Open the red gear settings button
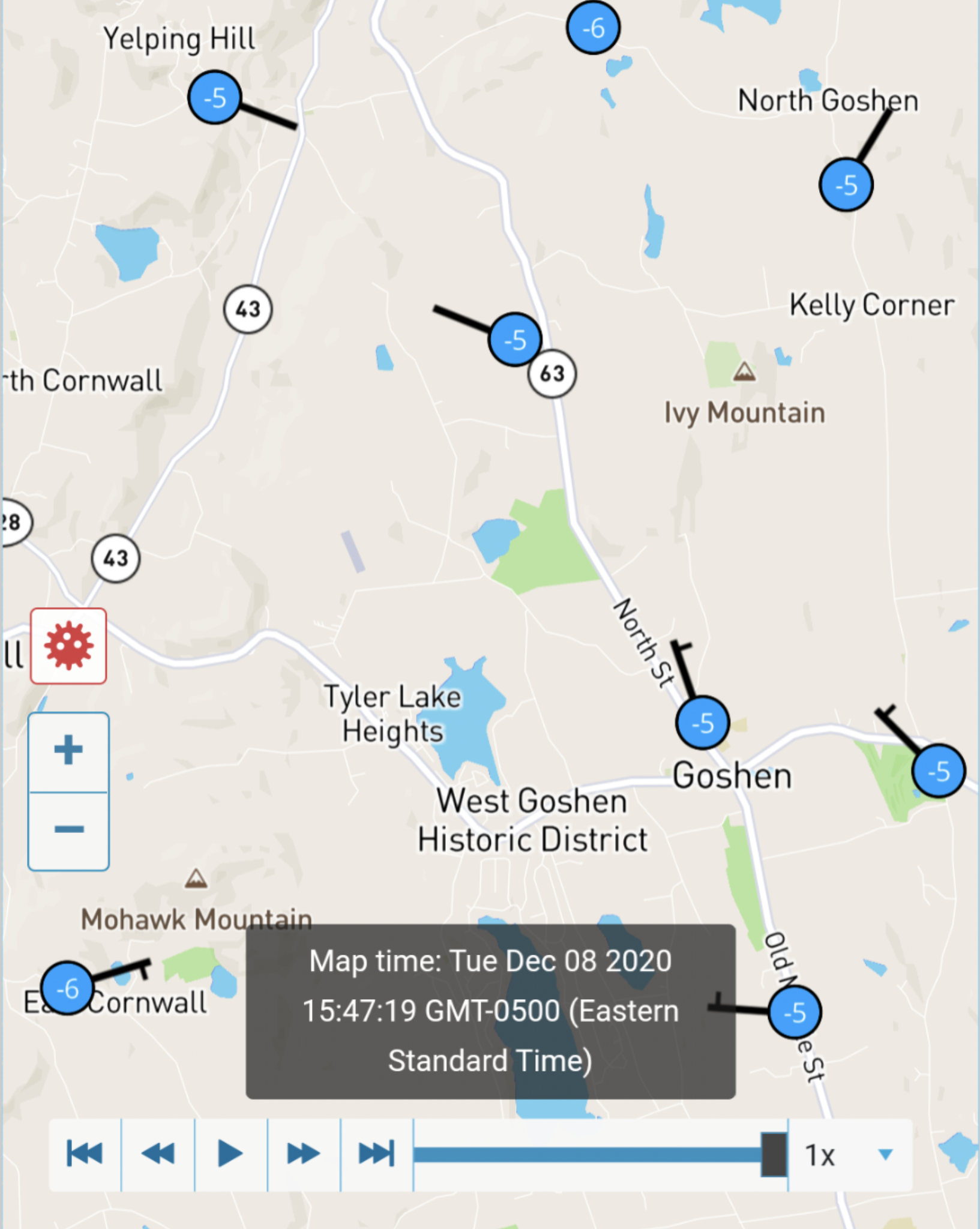Viewport: 980px width, 1229px height. (x=68, y=646)
